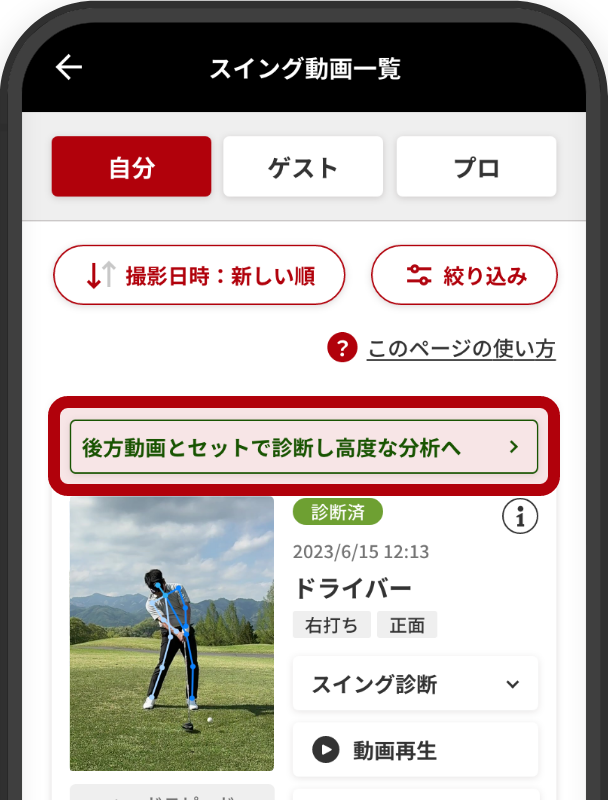Open the info icon on the ドライバー card

point(520,516)
